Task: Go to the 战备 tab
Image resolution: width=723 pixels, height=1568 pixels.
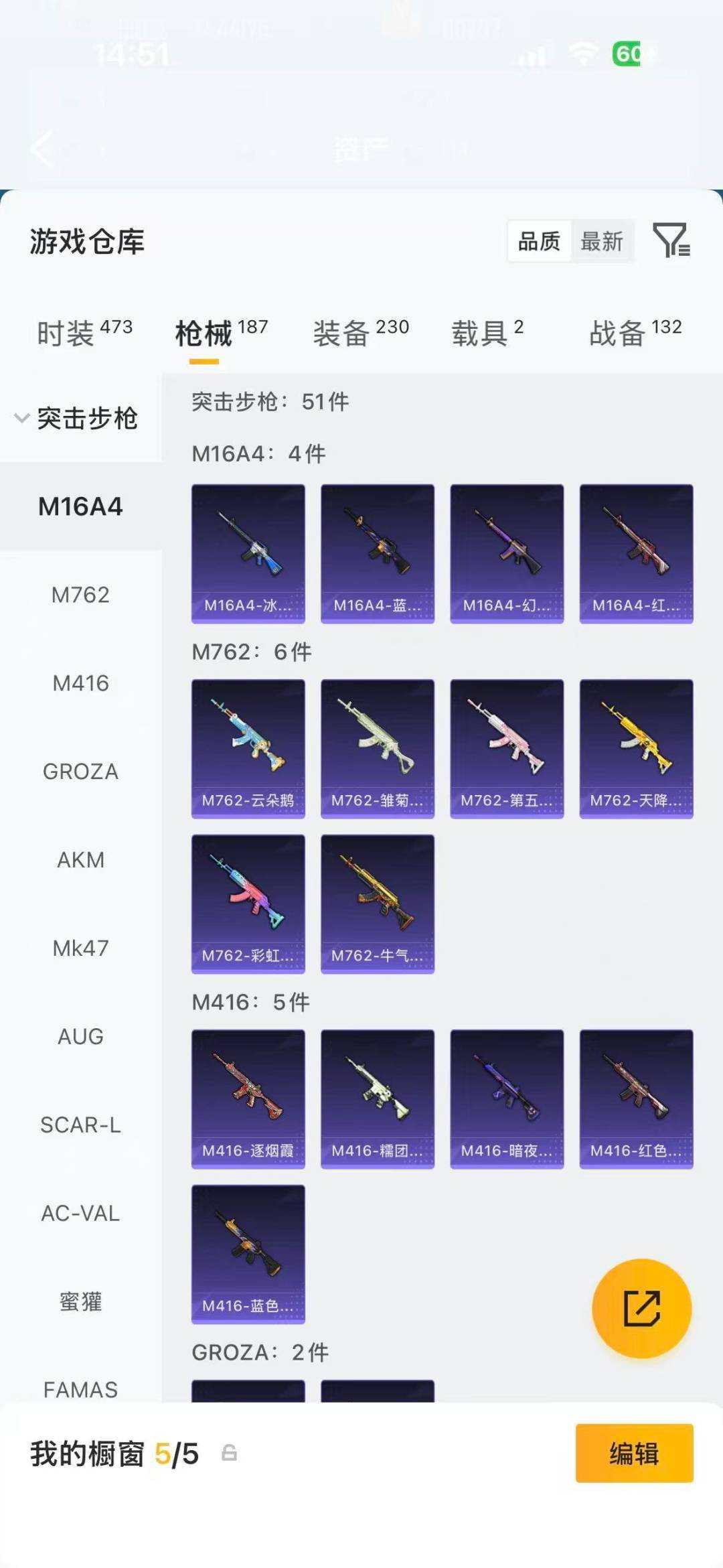Action: tap(635, 332)
